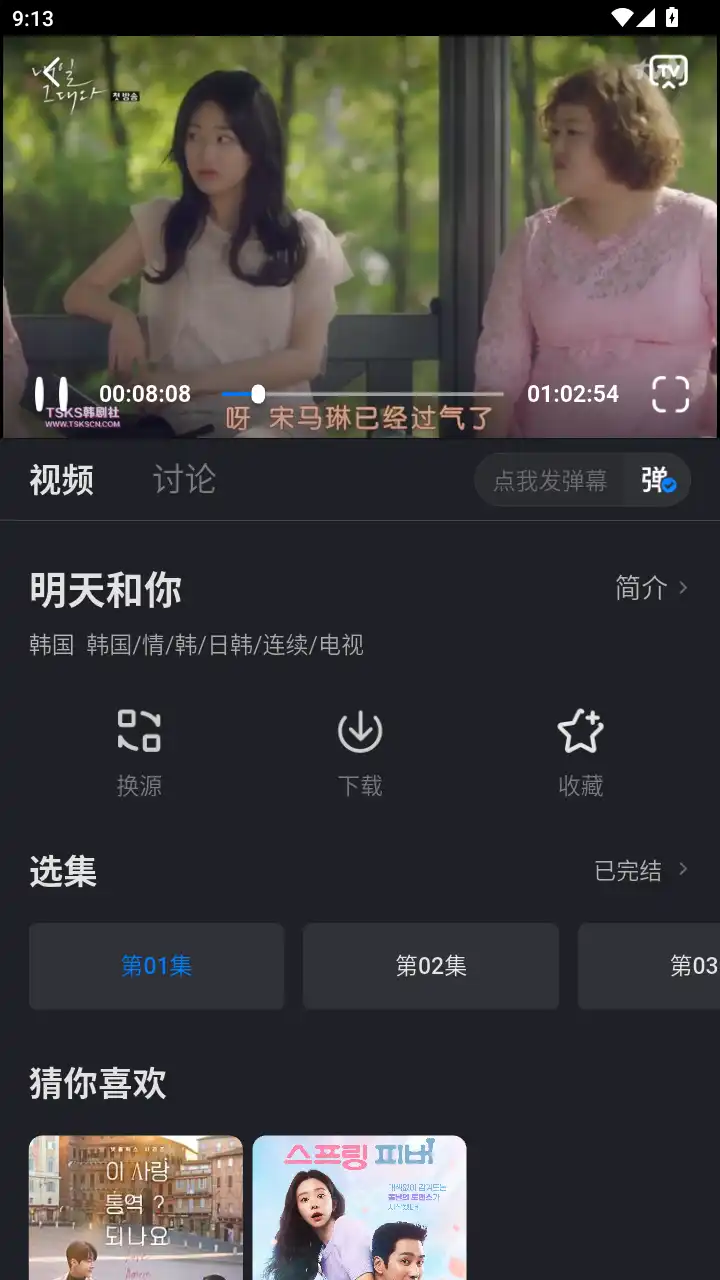Play episode 第02集
720x1280 pixels.
[x=429, y=966]
